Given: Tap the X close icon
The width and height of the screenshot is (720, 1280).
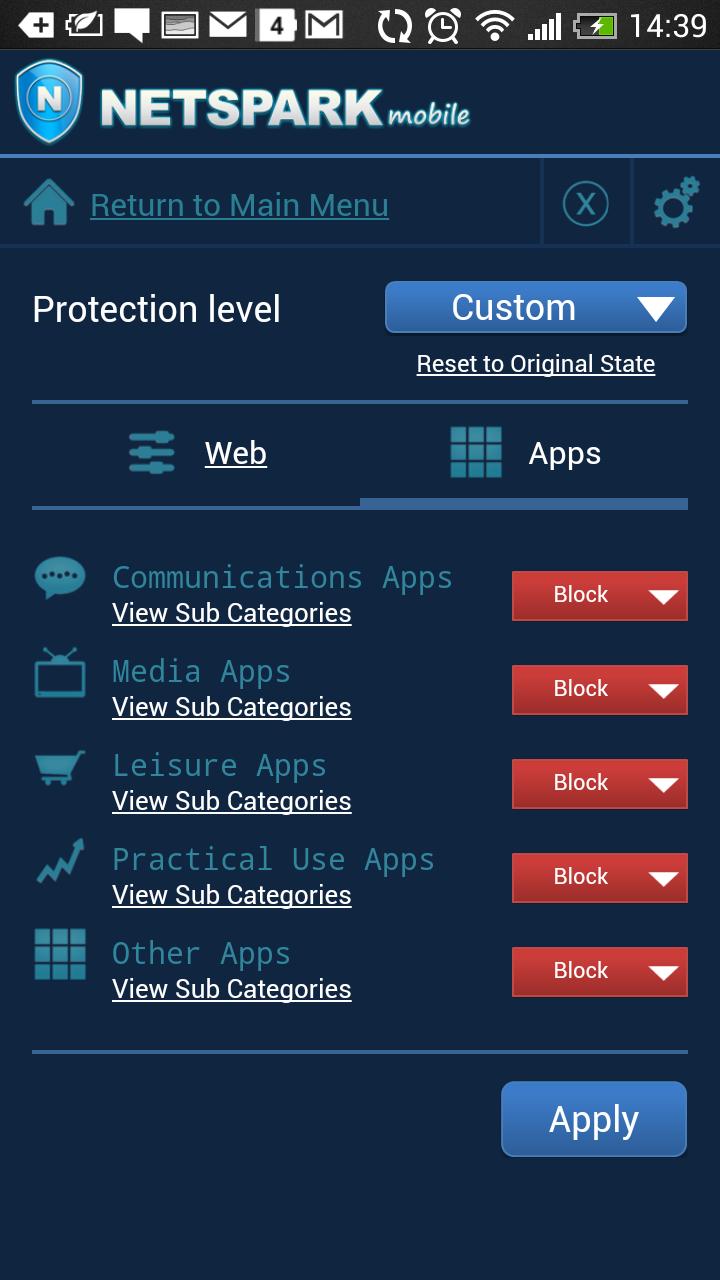Looking at the screenshot, I should pos(586,204).
